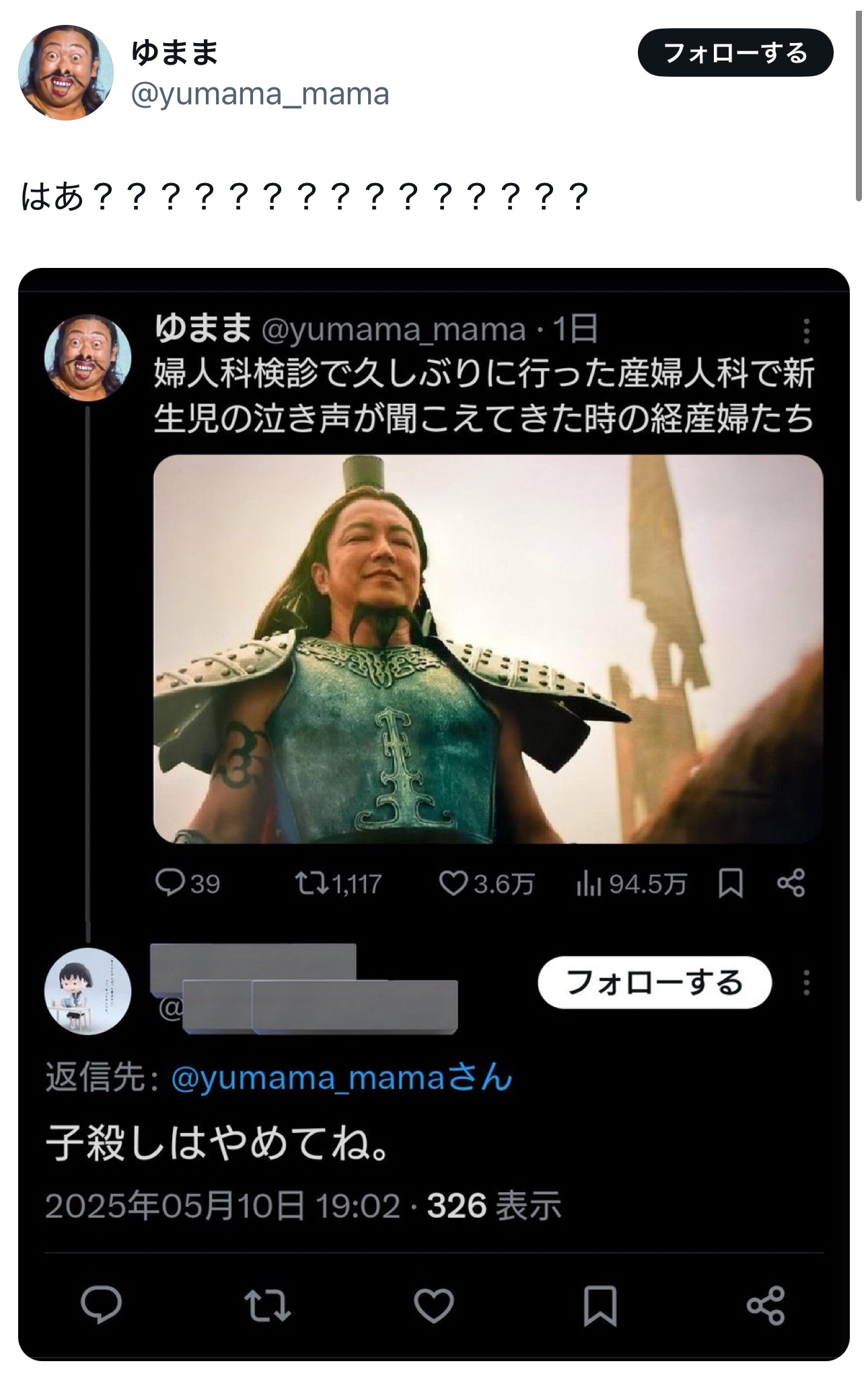The width and height of the screenshot is (868, 1378).
Task: Open ゆまま's profile picture at the top
Action: [x=65, y=73]
